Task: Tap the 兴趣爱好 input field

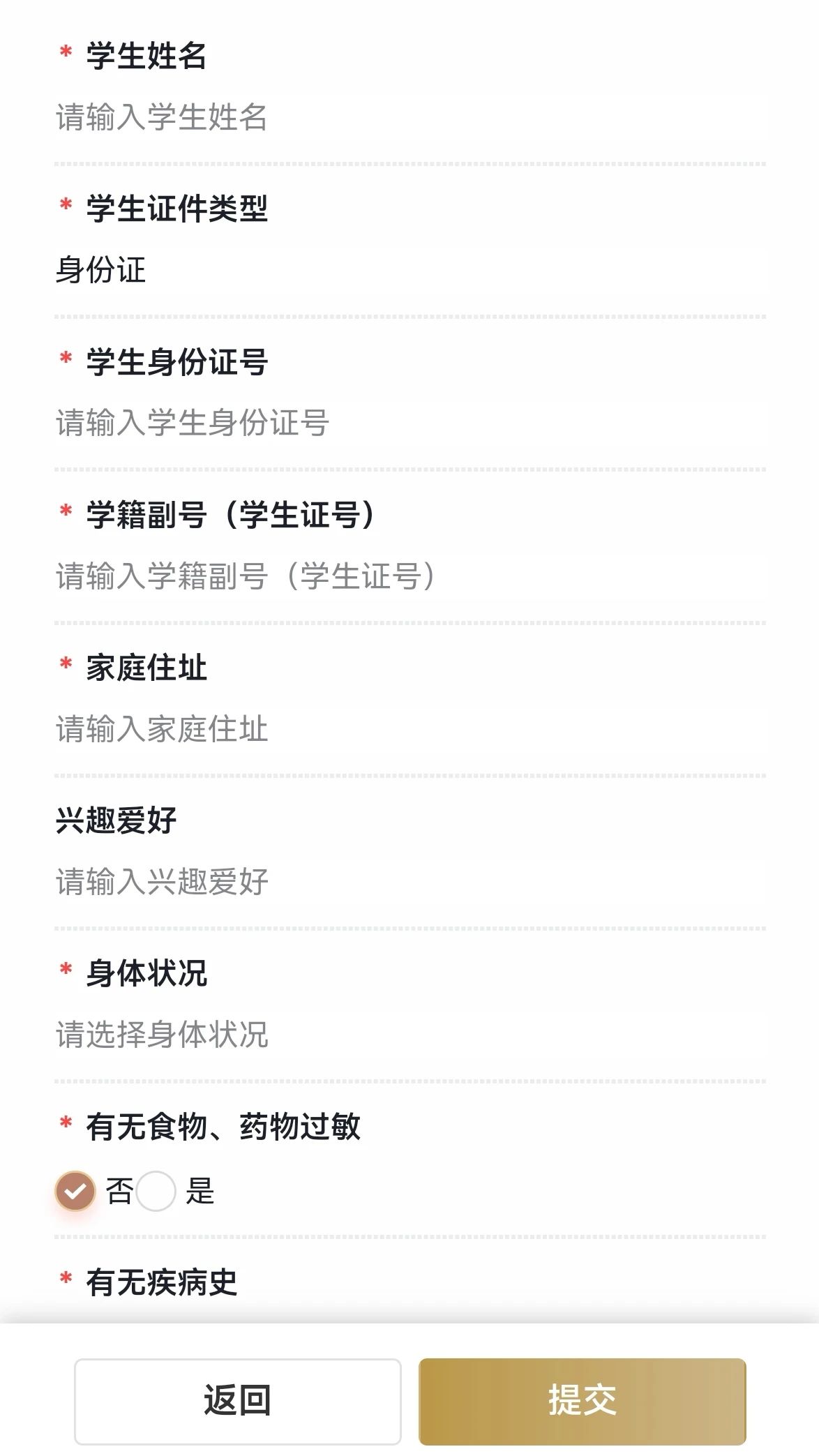Action: click(409, 882)
